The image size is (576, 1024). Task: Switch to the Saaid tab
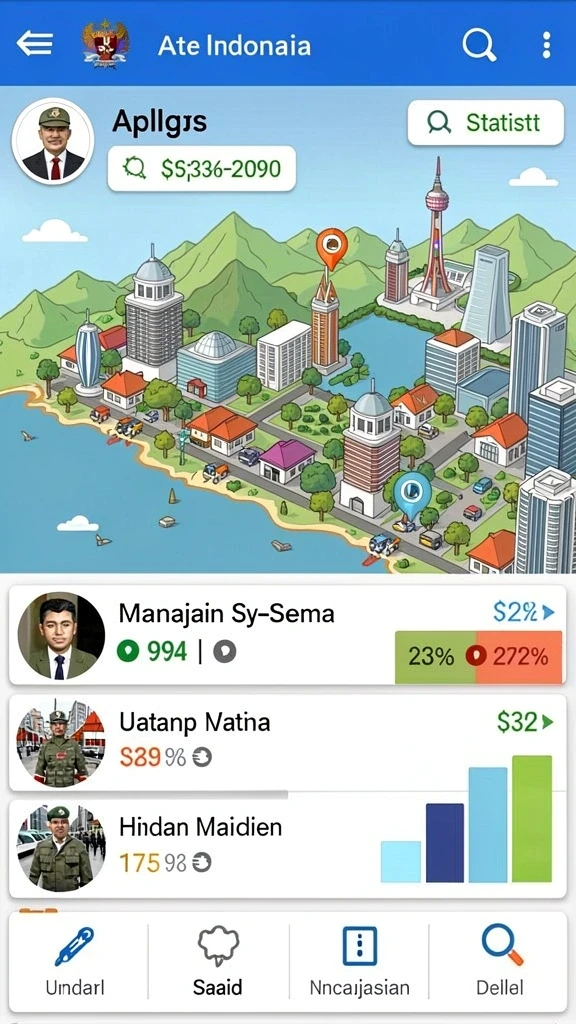(218, 961)
